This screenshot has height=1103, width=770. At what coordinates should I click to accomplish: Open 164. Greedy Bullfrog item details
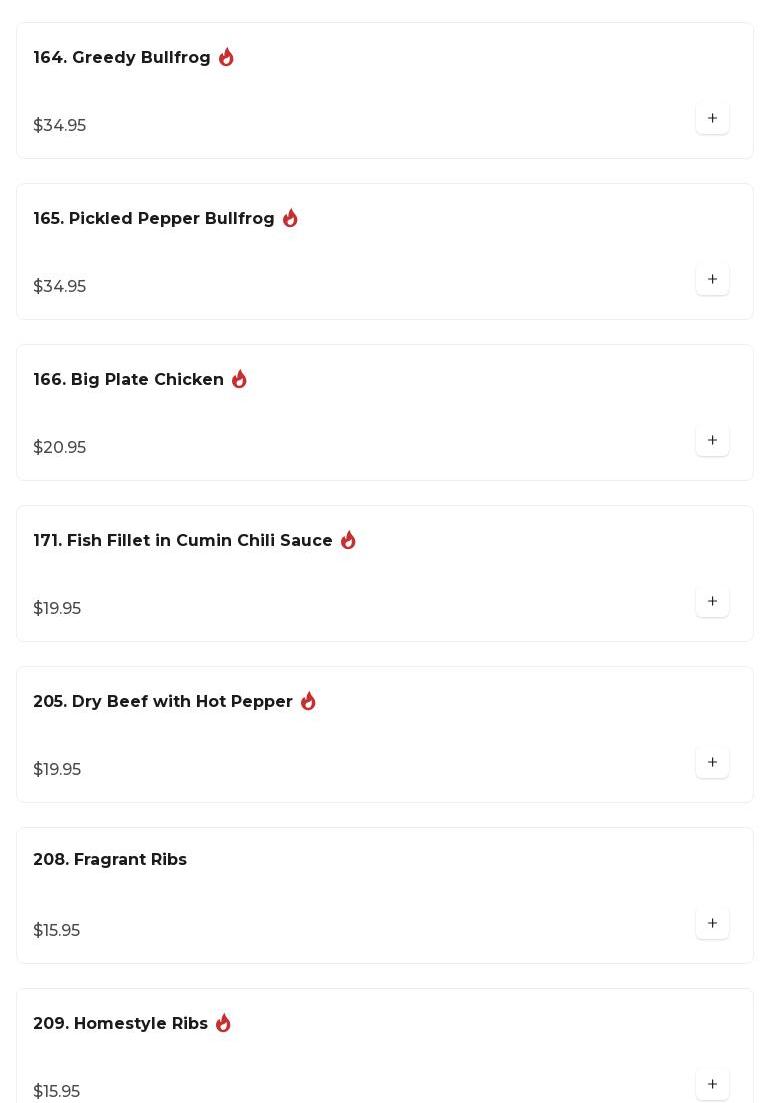(x=122, y=58)
